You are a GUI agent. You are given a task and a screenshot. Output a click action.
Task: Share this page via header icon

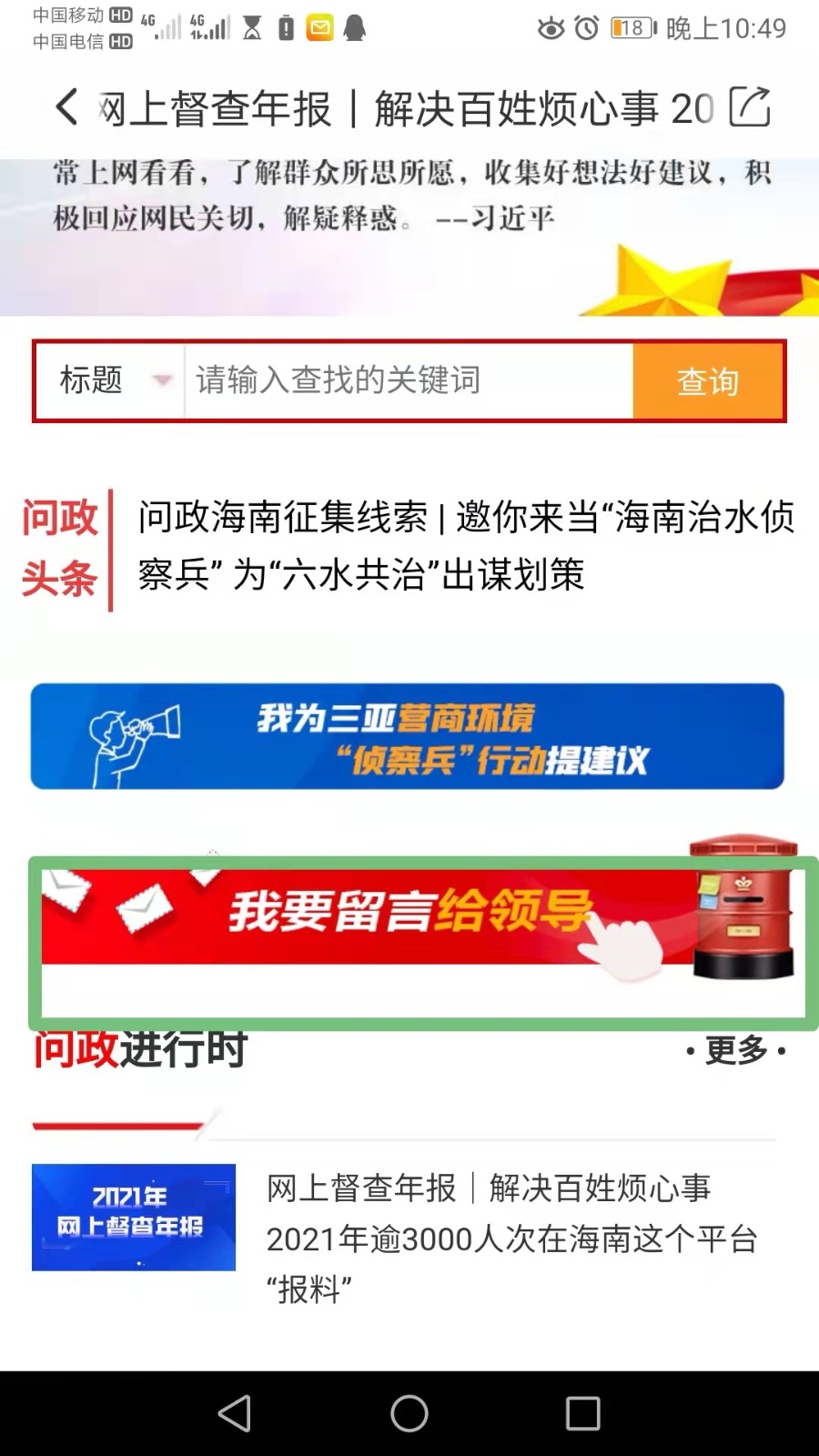(x=750, y=107)
